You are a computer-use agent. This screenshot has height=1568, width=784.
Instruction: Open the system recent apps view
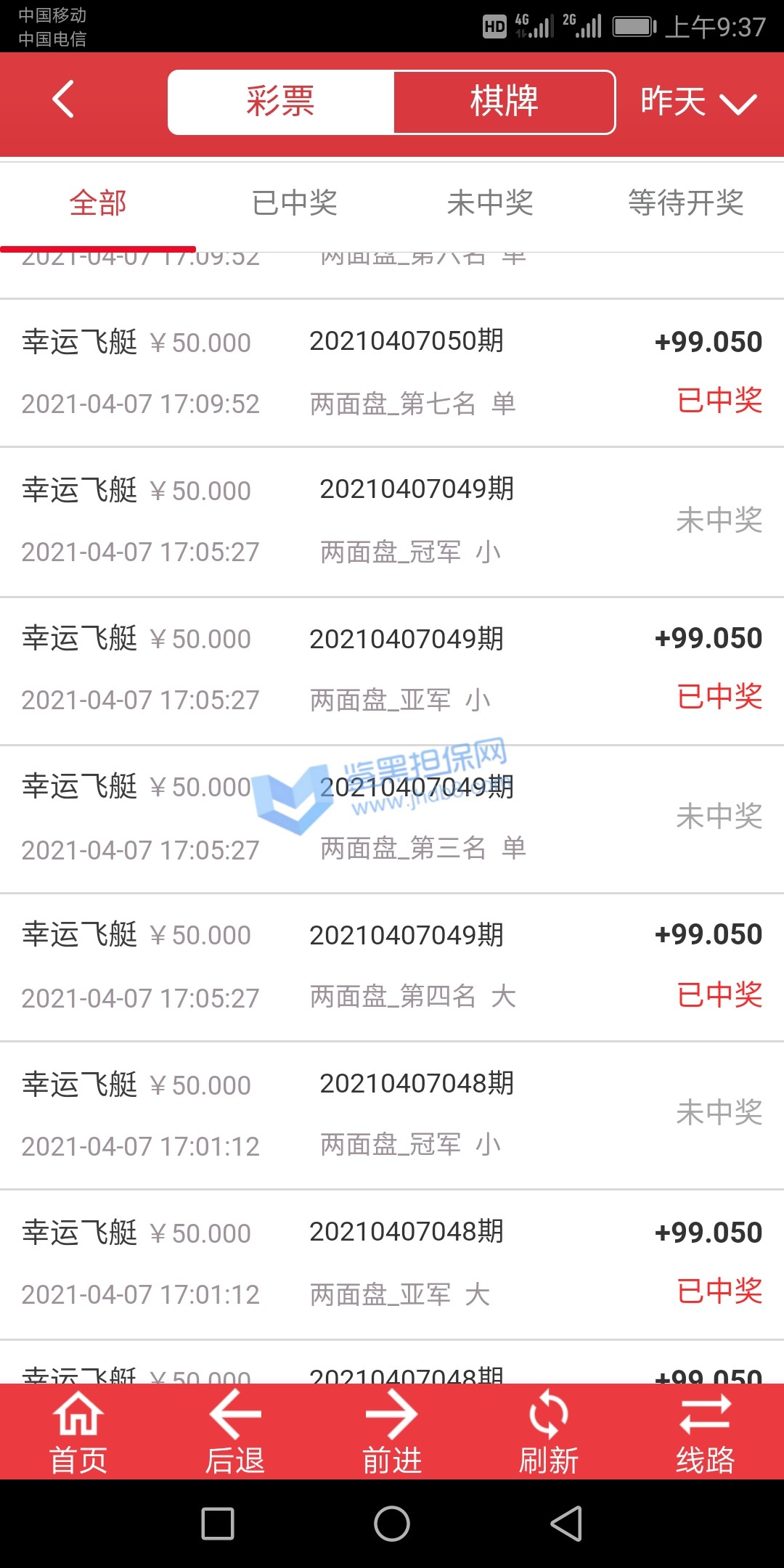point(218,1523)
